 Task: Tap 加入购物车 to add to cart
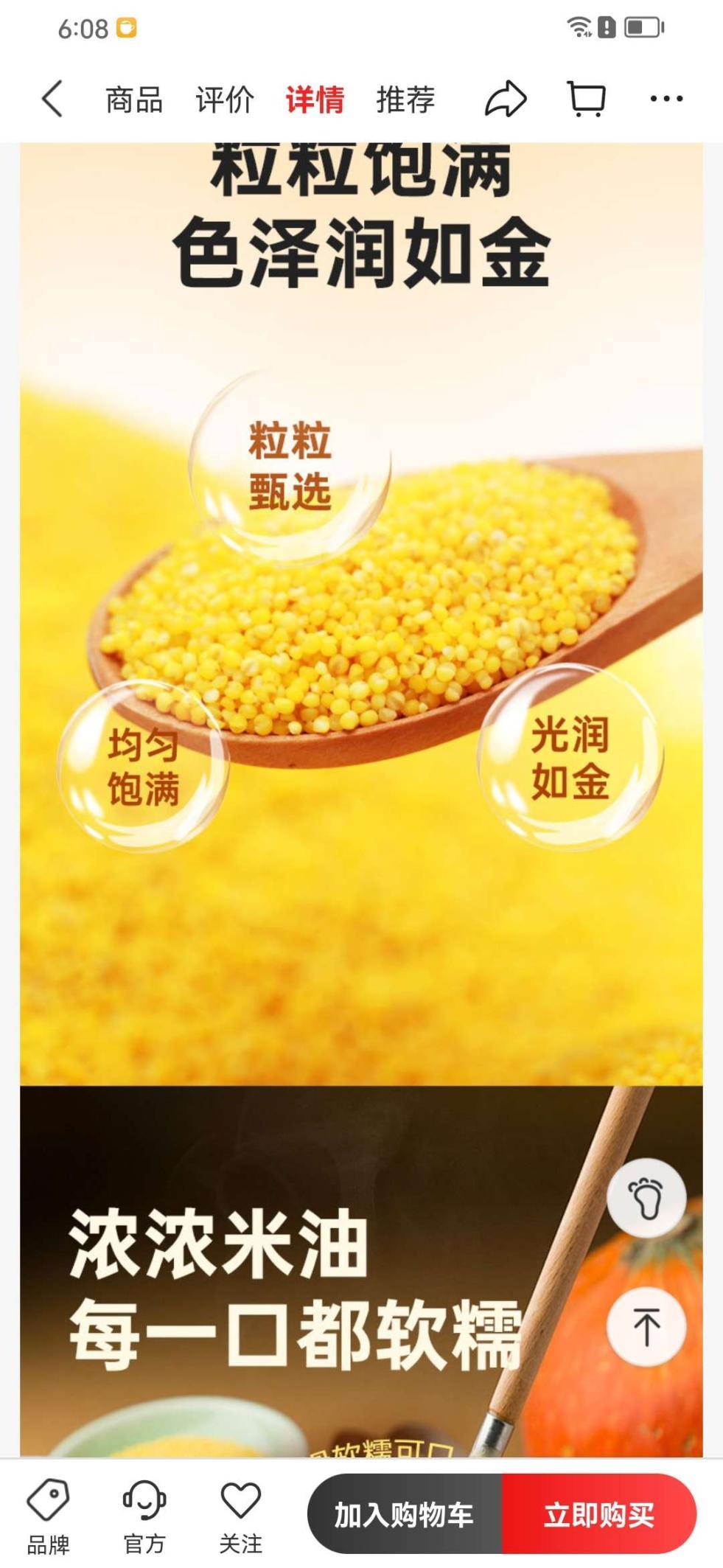click(x=405, y=1514)
